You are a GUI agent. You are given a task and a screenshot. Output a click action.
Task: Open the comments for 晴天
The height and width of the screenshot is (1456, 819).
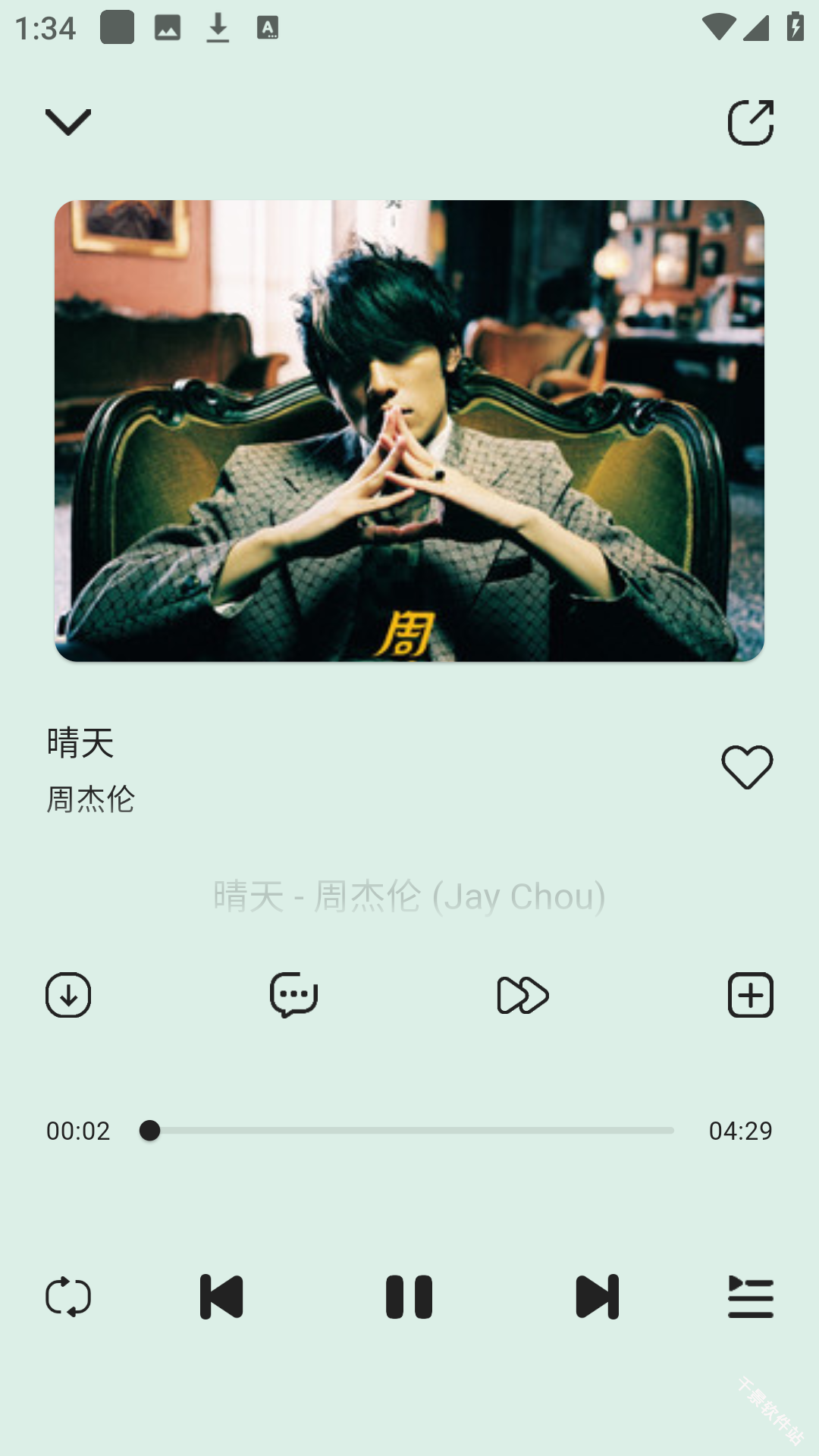[x=295, y=996]
